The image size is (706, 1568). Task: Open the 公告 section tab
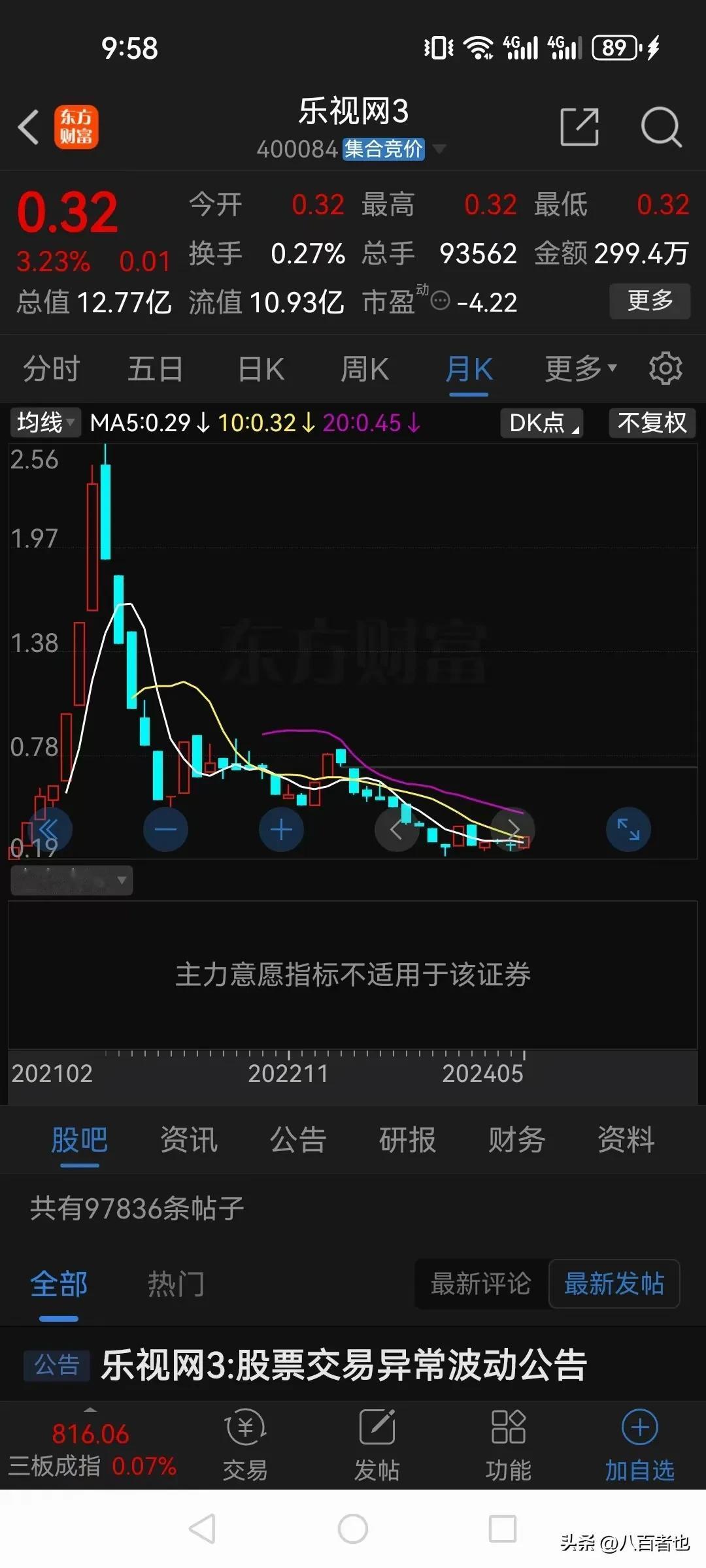pyautogui.click(x=298, y=1140)
